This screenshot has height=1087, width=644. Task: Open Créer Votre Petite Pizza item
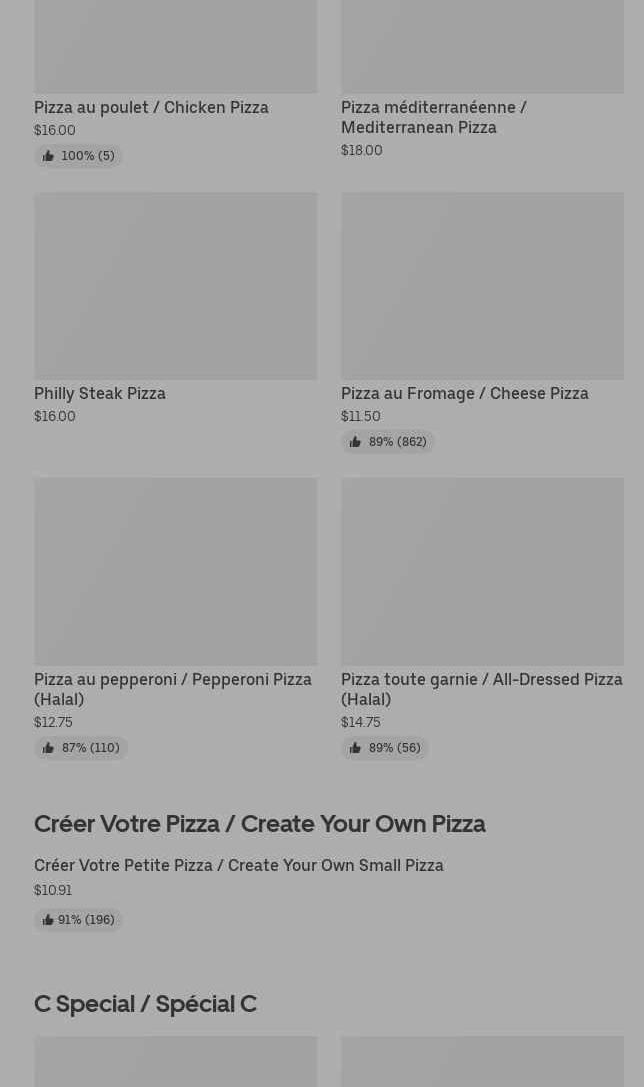pos(238,866)
